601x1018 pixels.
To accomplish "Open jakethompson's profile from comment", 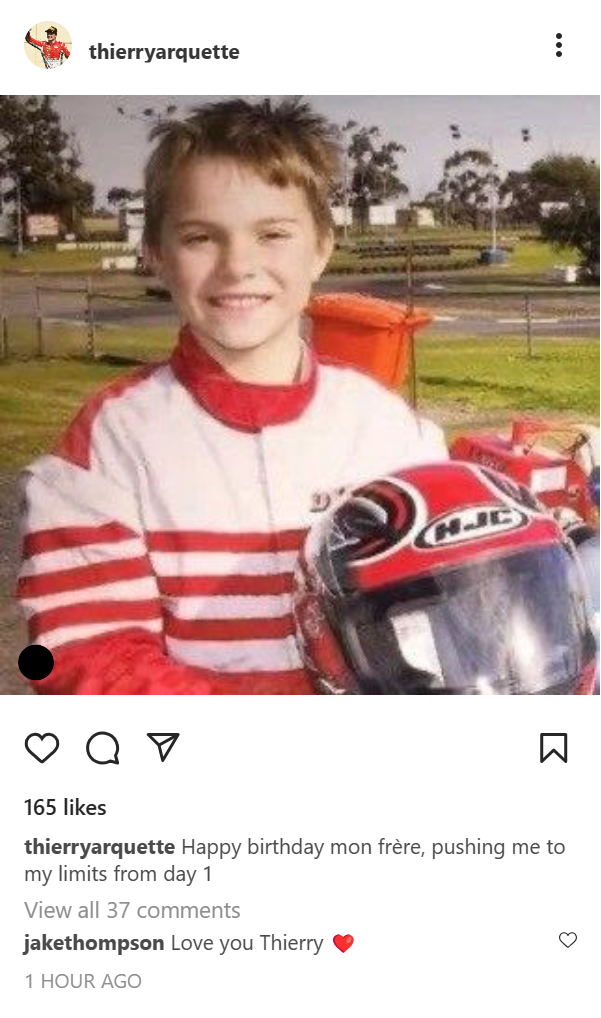I will pos(93,943).
